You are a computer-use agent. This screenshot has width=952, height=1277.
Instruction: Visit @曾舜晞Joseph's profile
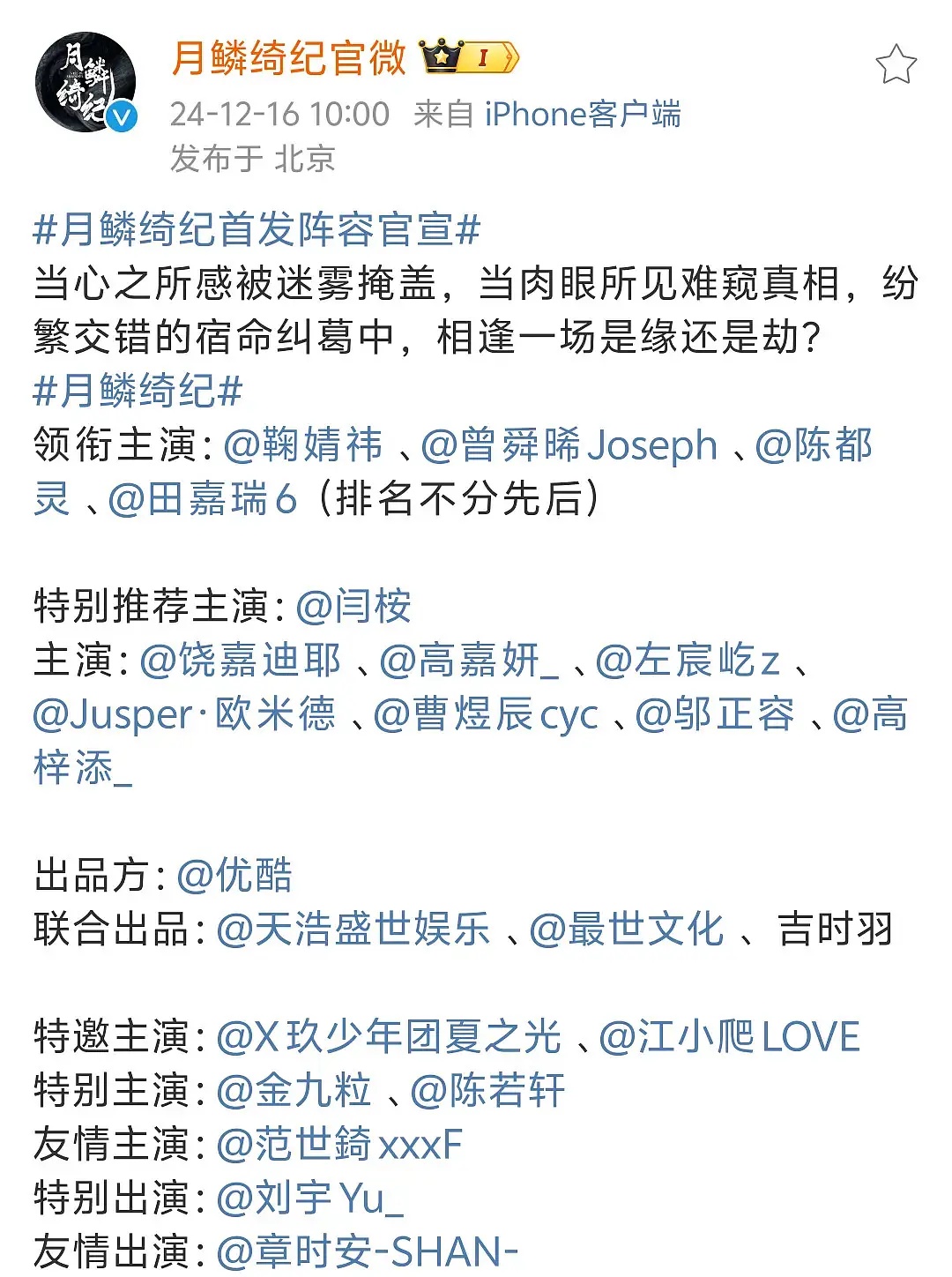tap(569, 445)
